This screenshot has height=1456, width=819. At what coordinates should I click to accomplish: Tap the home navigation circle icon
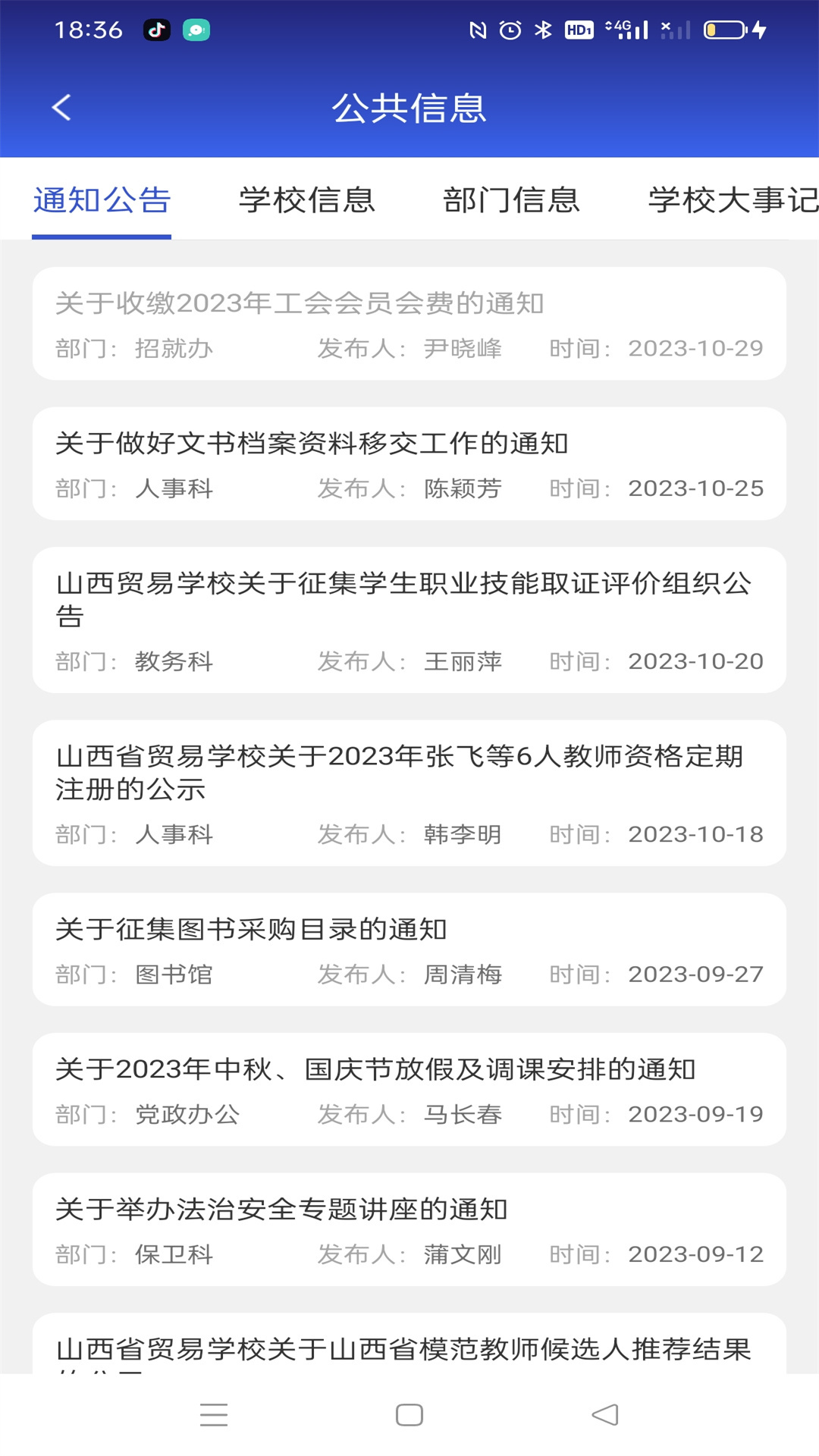tap(409, 1414)
